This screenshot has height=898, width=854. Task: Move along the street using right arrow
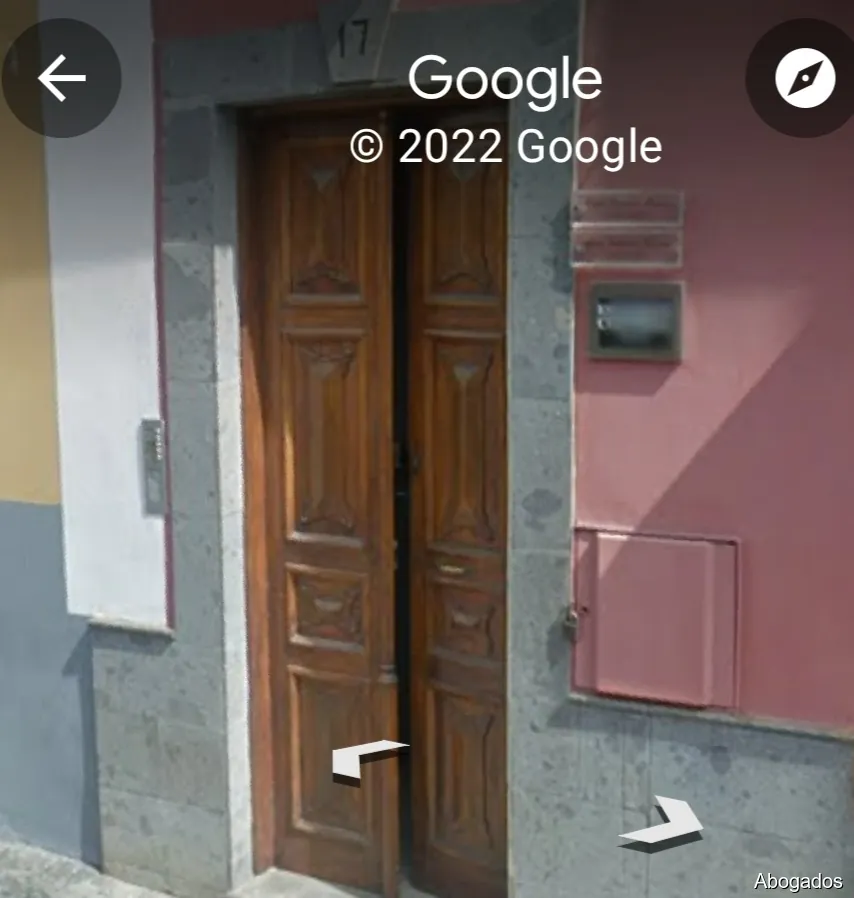tap(663, 824)
